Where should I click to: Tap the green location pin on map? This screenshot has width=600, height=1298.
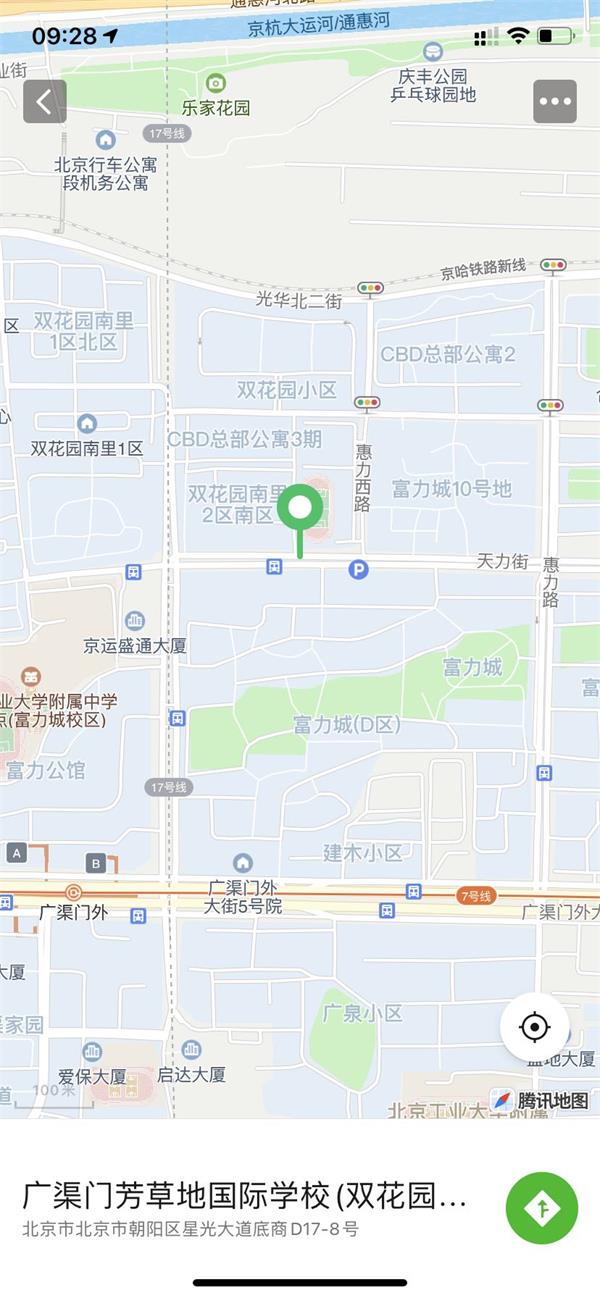pos(299,510)
